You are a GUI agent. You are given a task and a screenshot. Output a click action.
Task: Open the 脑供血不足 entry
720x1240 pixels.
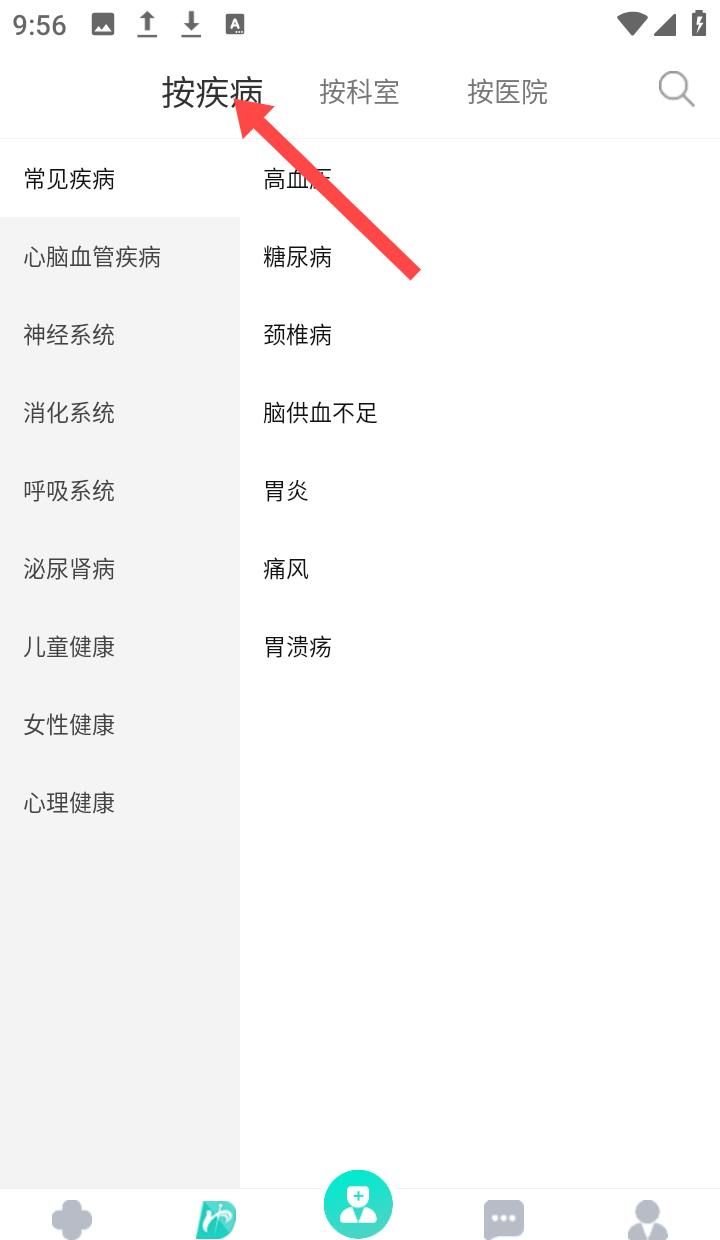point(320,413)
